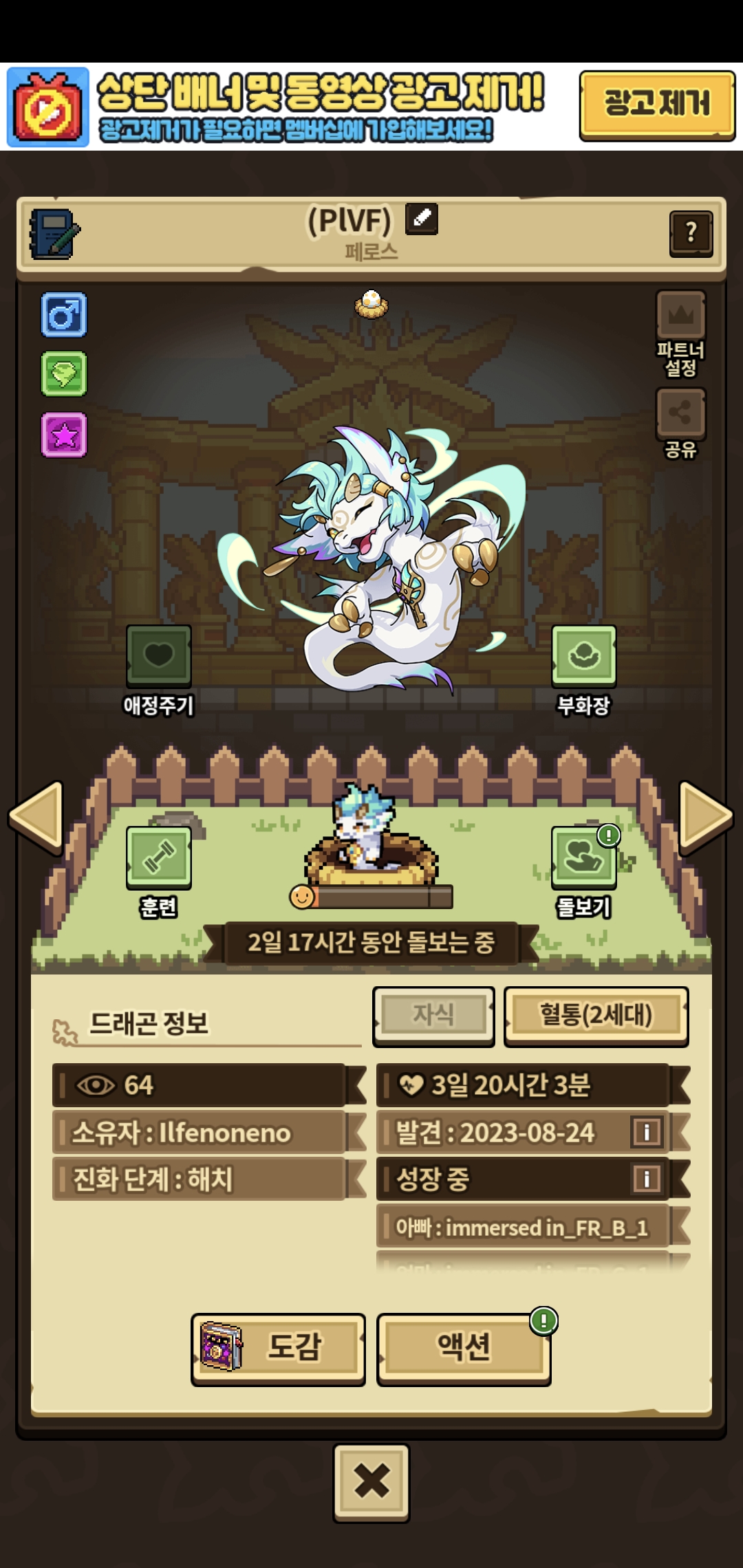Go to the next dragon with the right arrow
The width and height of the screenshot is (743, 1568).
click(x=705, y=816)
